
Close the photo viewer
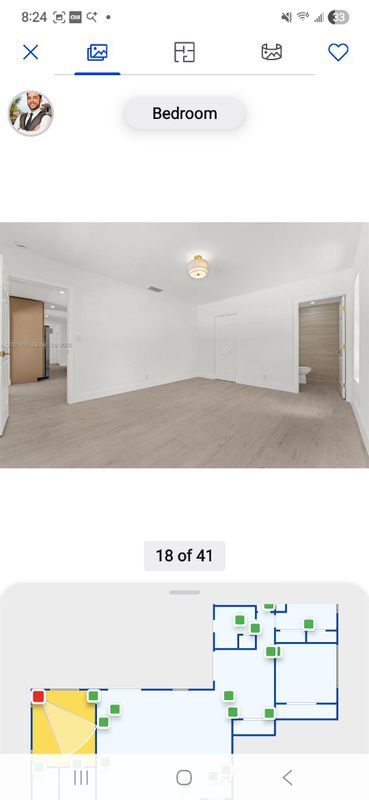[31, 52]
